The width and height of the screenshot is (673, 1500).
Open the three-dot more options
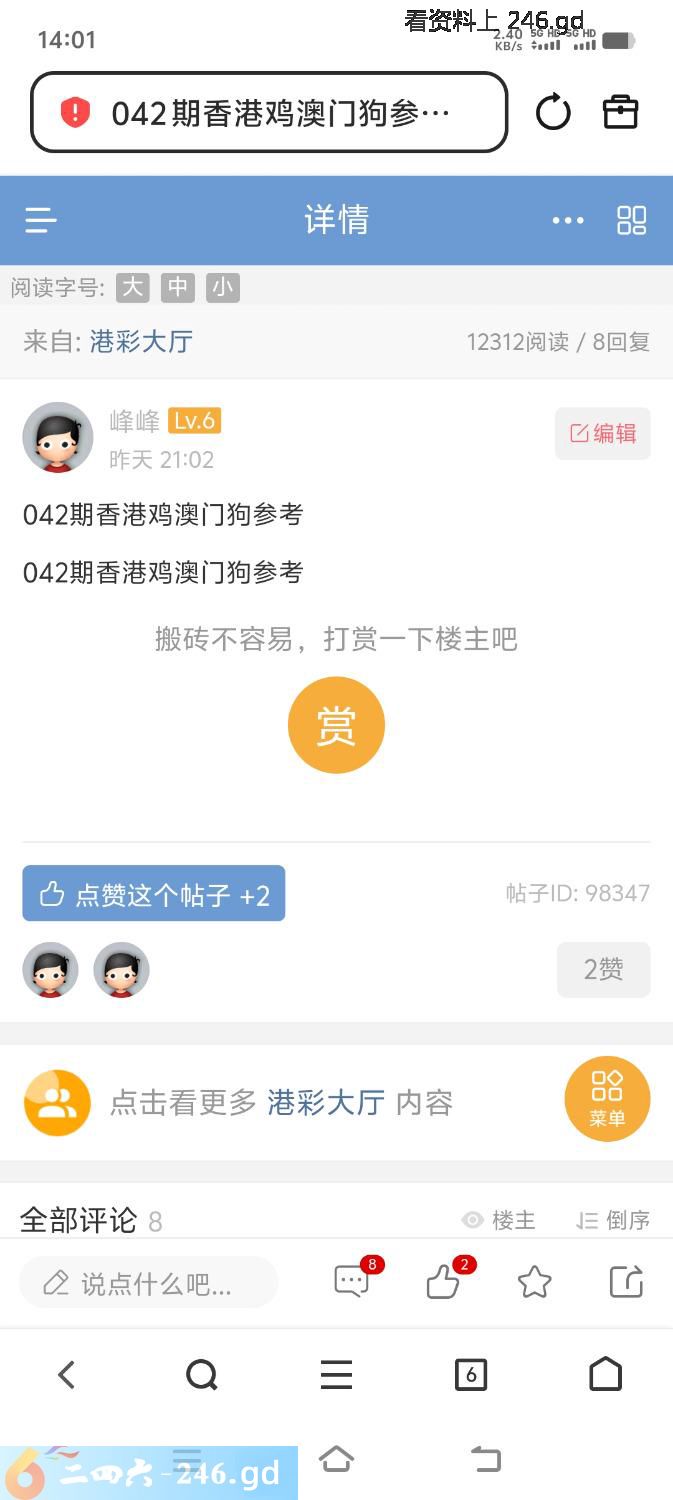click(568, 220)
